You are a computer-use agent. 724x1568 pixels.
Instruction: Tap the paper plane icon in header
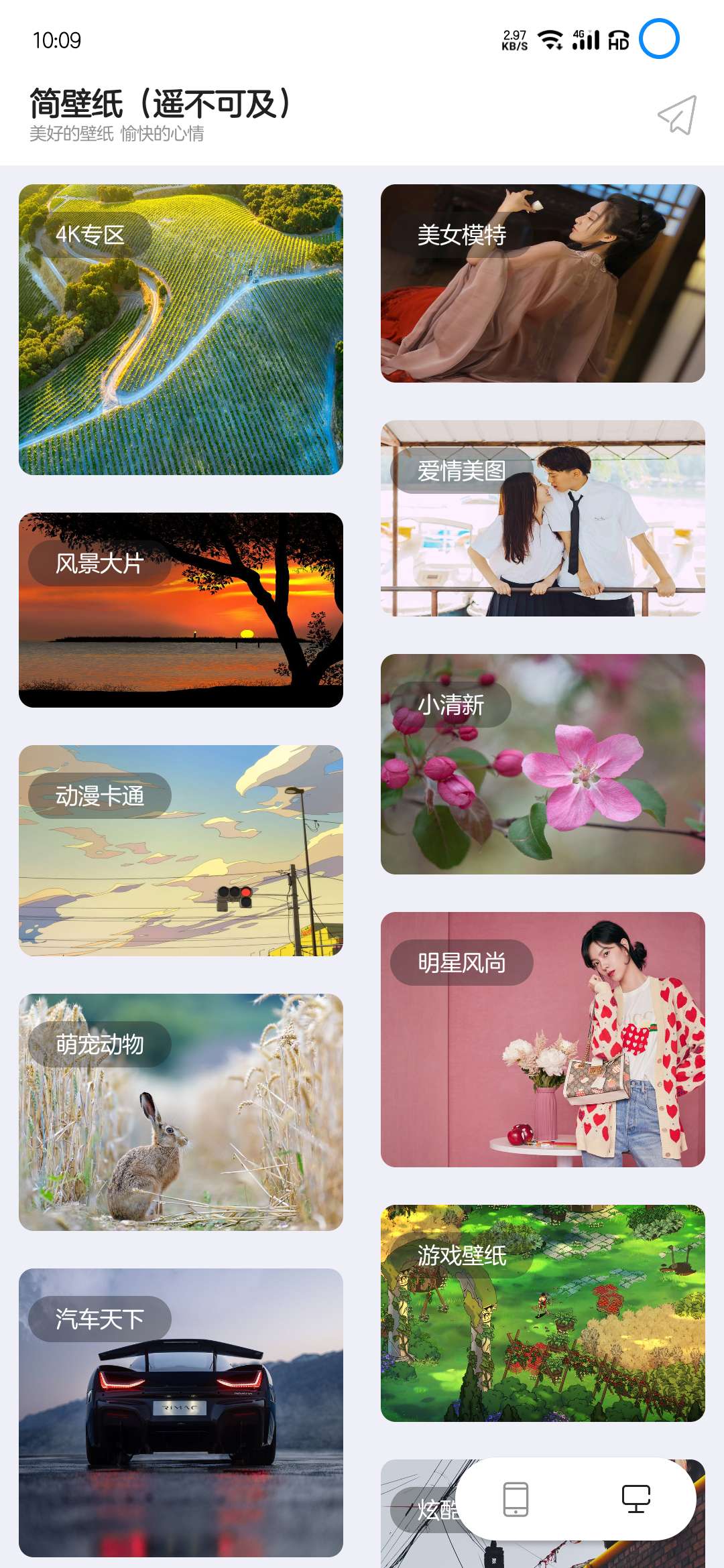pyautogui.click(x=677, y=115)
